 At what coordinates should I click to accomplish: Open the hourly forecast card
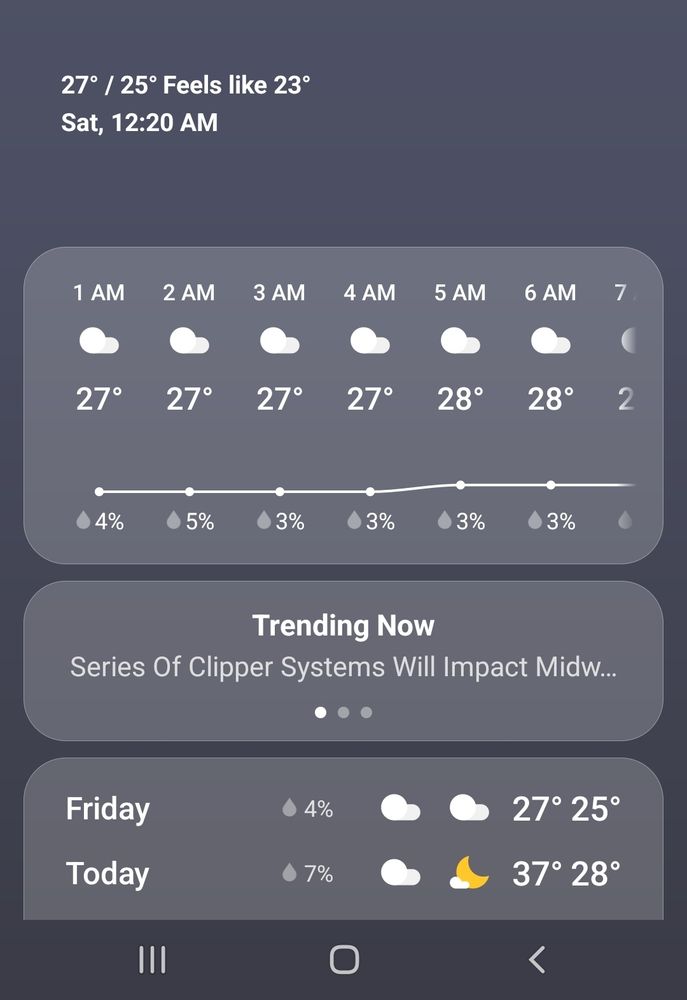(x=343, y=405)
